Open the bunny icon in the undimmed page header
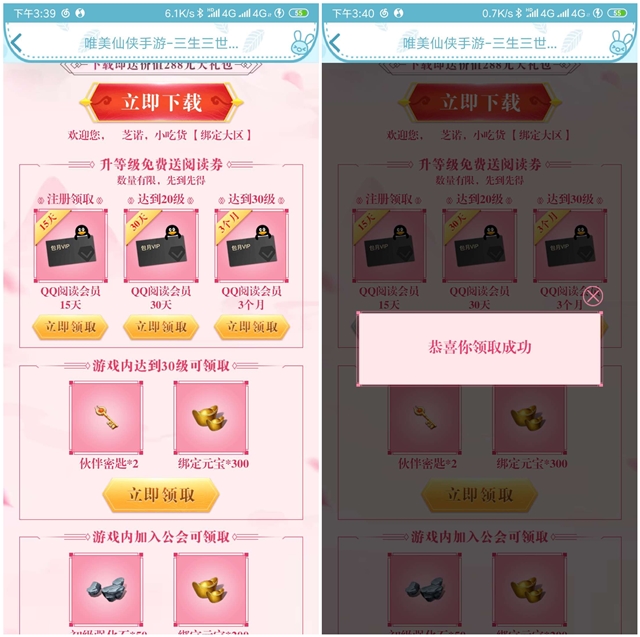This screenshot has width=640, height=637. (x=301, y=43)
